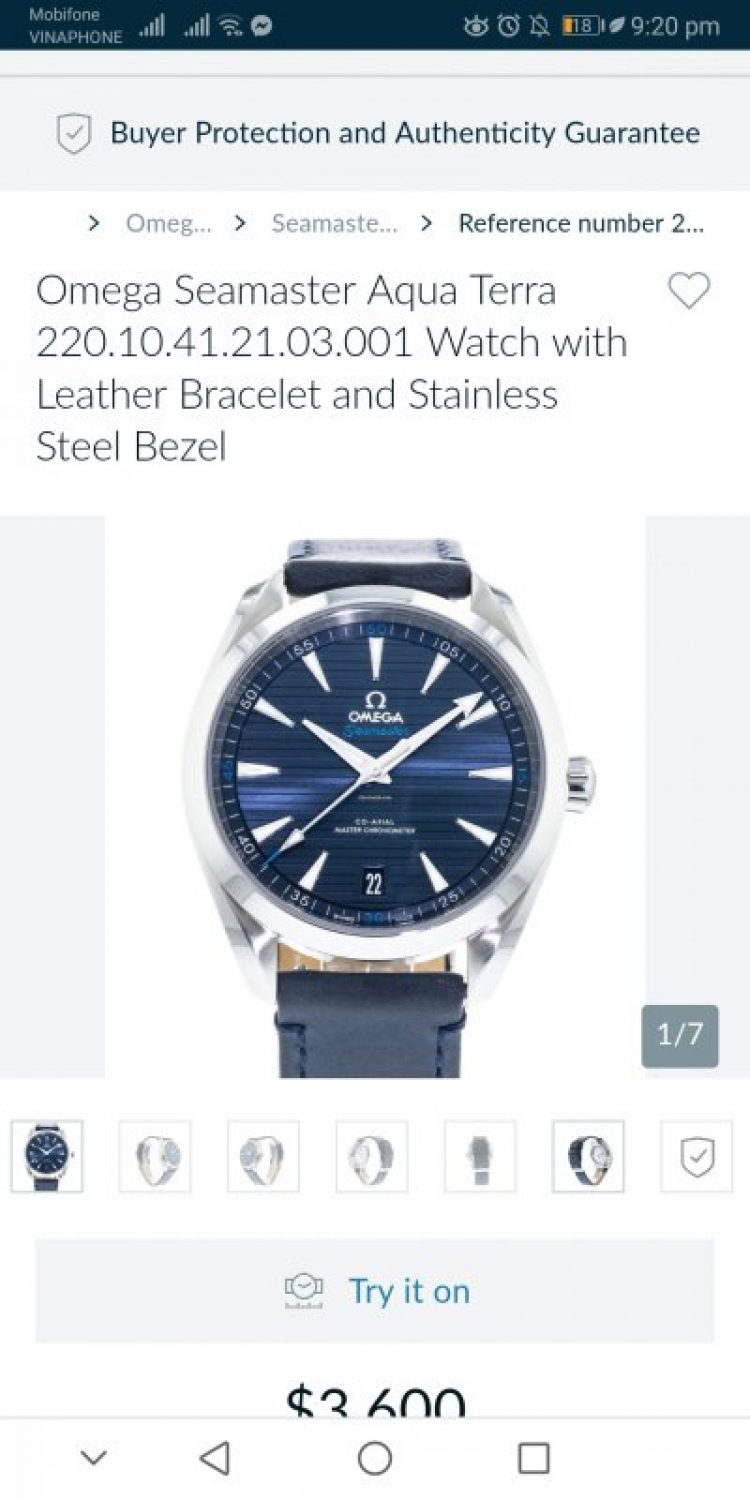Select the fourth gallery thumbnail
This screenshot has width=750, height=1500.
[371, 1157]
